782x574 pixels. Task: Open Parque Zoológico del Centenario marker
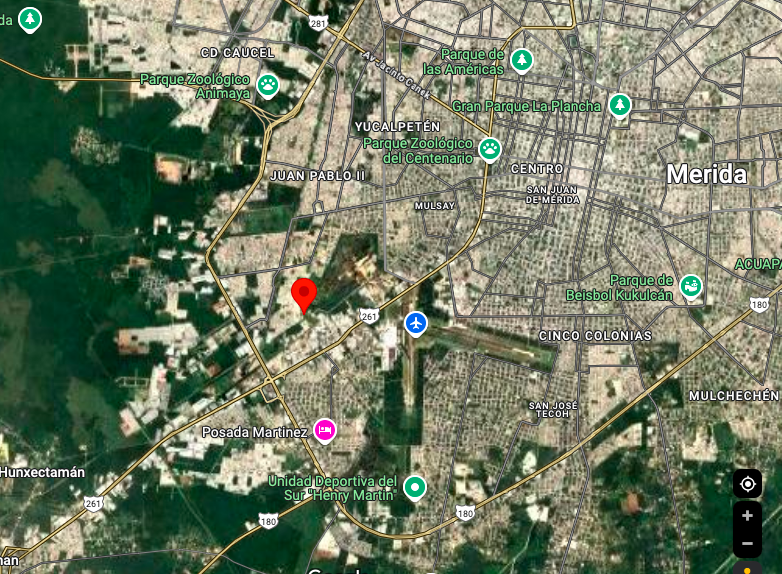(489, 150)
